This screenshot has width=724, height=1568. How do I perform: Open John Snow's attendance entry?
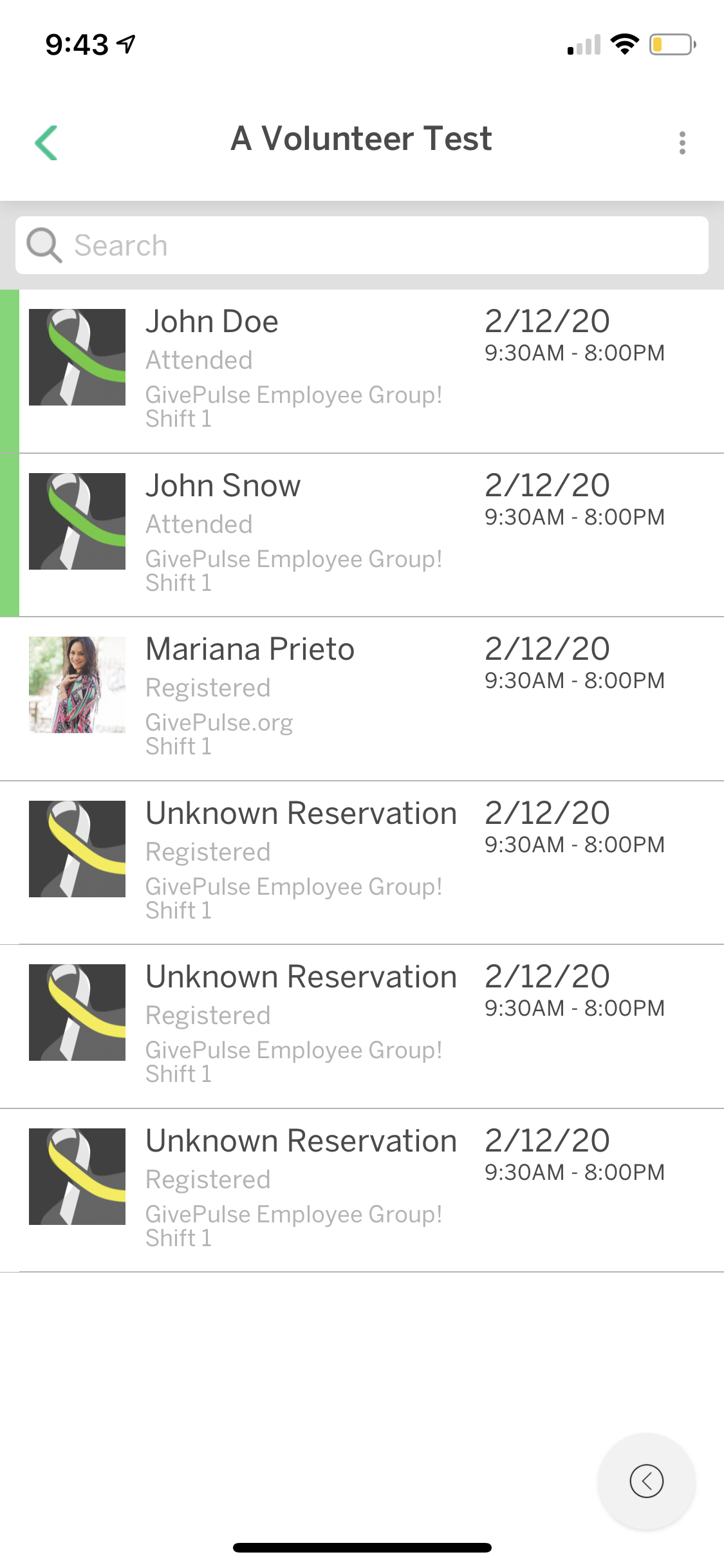pyautogui.click(x=362, y=535)
